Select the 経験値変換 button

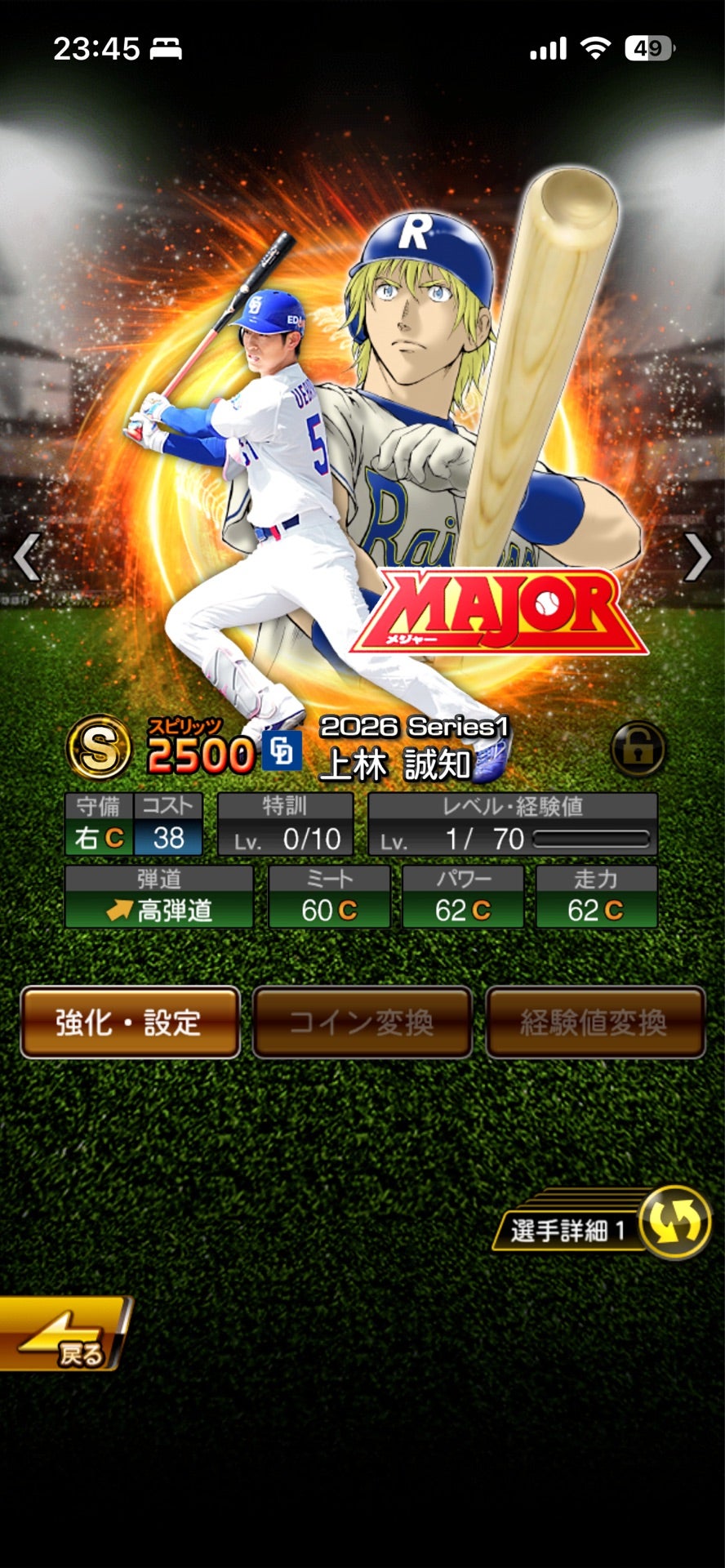[x=595, y=1022]
